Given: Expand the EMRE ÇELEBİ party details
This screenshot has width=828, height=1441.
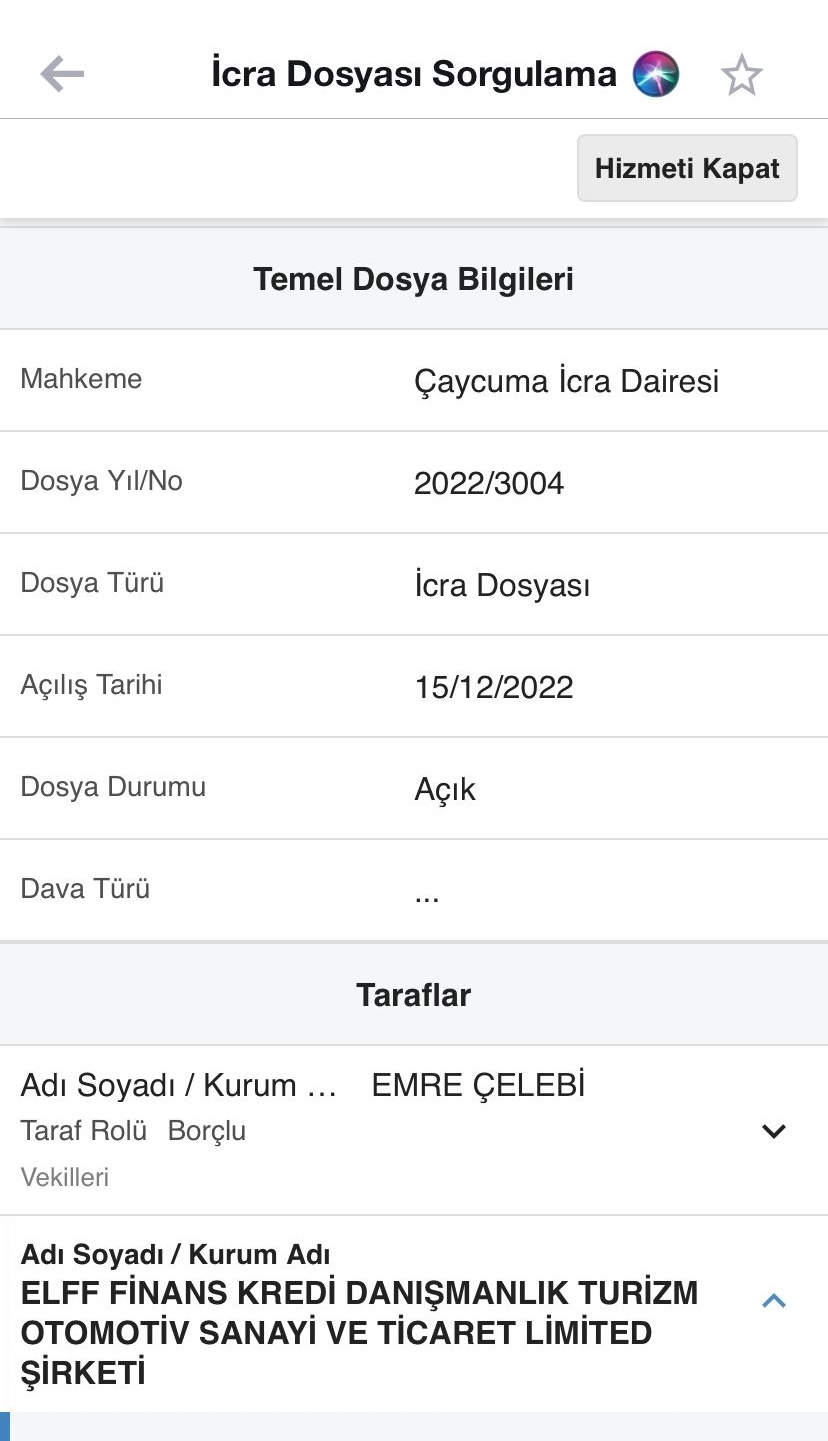Looking at the screenshot, I should [x=774, y=1131].
